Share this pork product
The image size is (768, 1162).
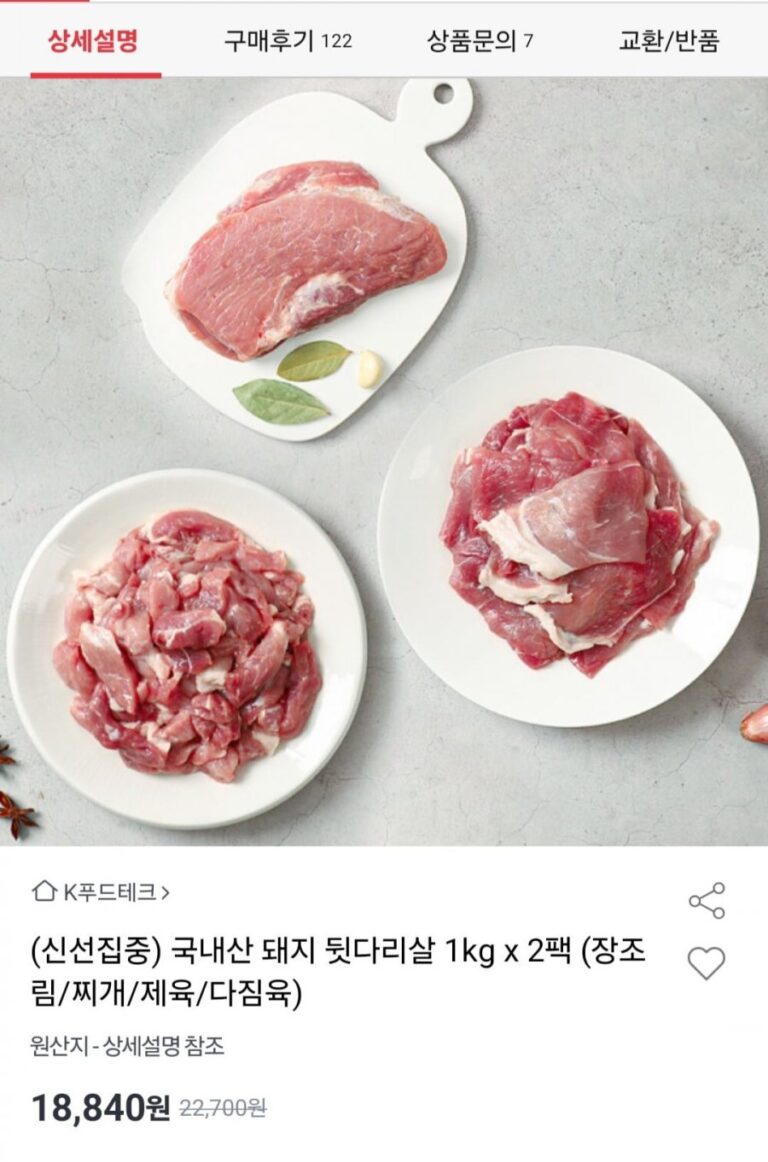[x=706, y=900]
